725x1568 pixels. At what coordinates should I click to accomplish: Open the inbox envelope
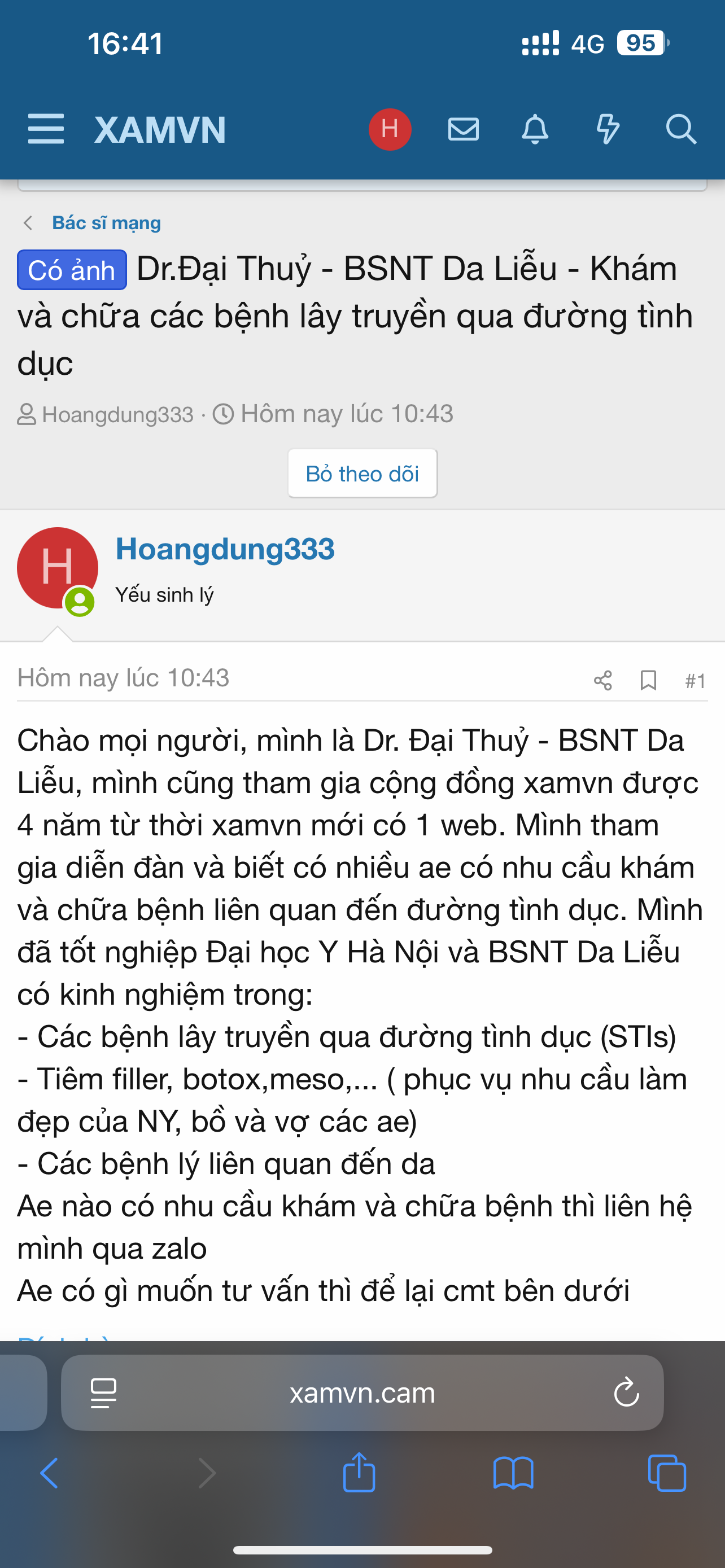tap(463, 129)
